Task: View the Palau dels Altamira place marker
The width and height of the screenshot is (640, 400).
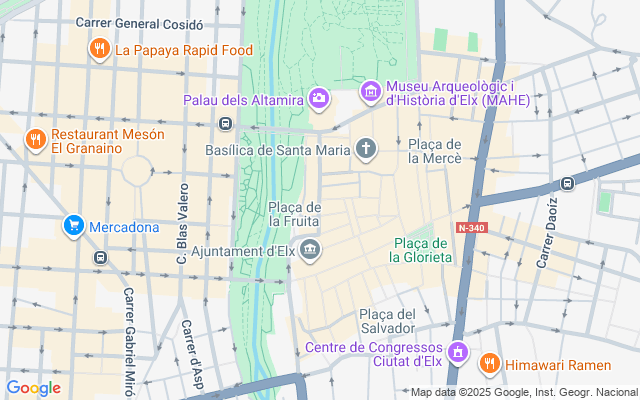Action: (x=319, y=98)
